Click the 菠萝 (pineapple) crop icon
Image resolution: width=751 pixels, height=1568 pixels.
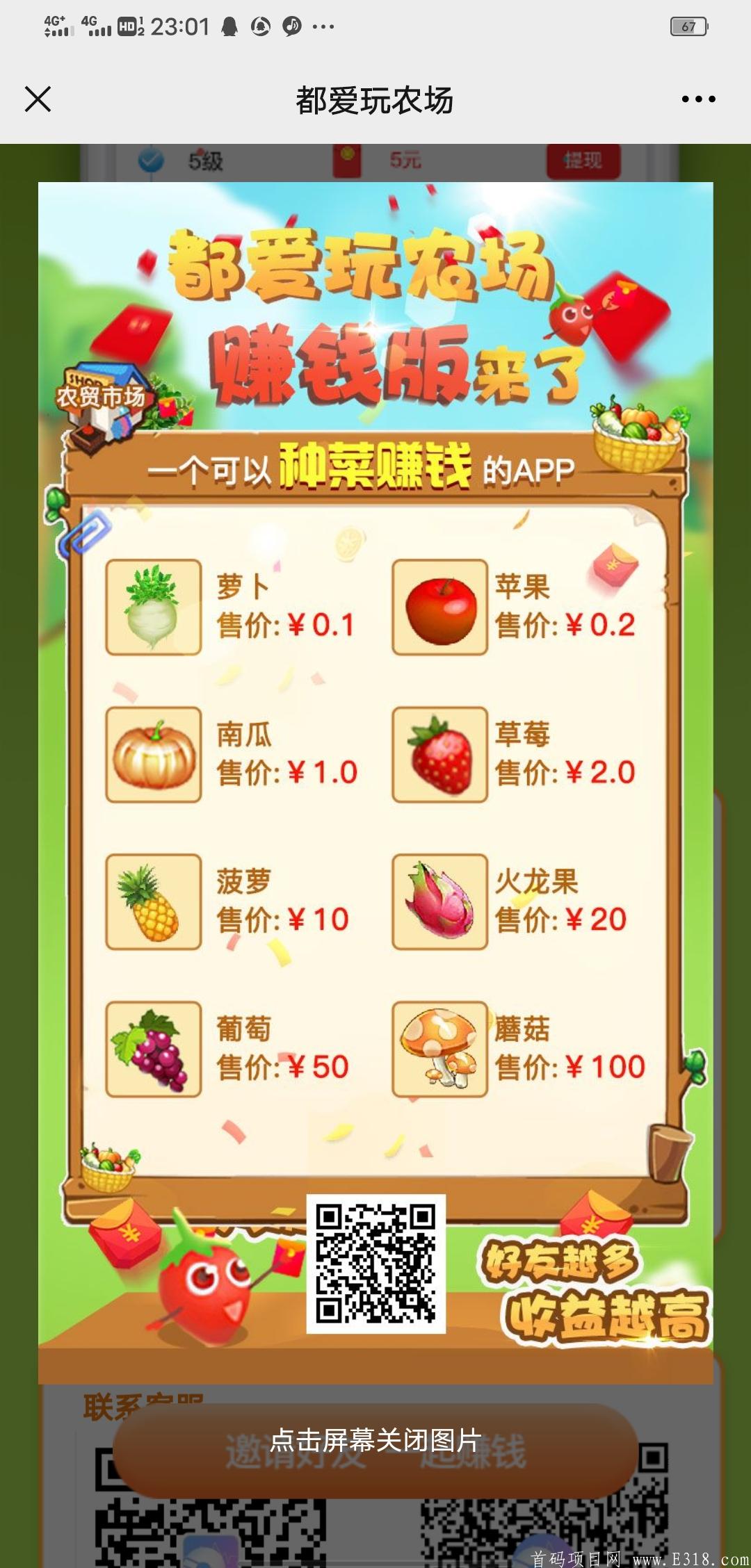[153, 904]
